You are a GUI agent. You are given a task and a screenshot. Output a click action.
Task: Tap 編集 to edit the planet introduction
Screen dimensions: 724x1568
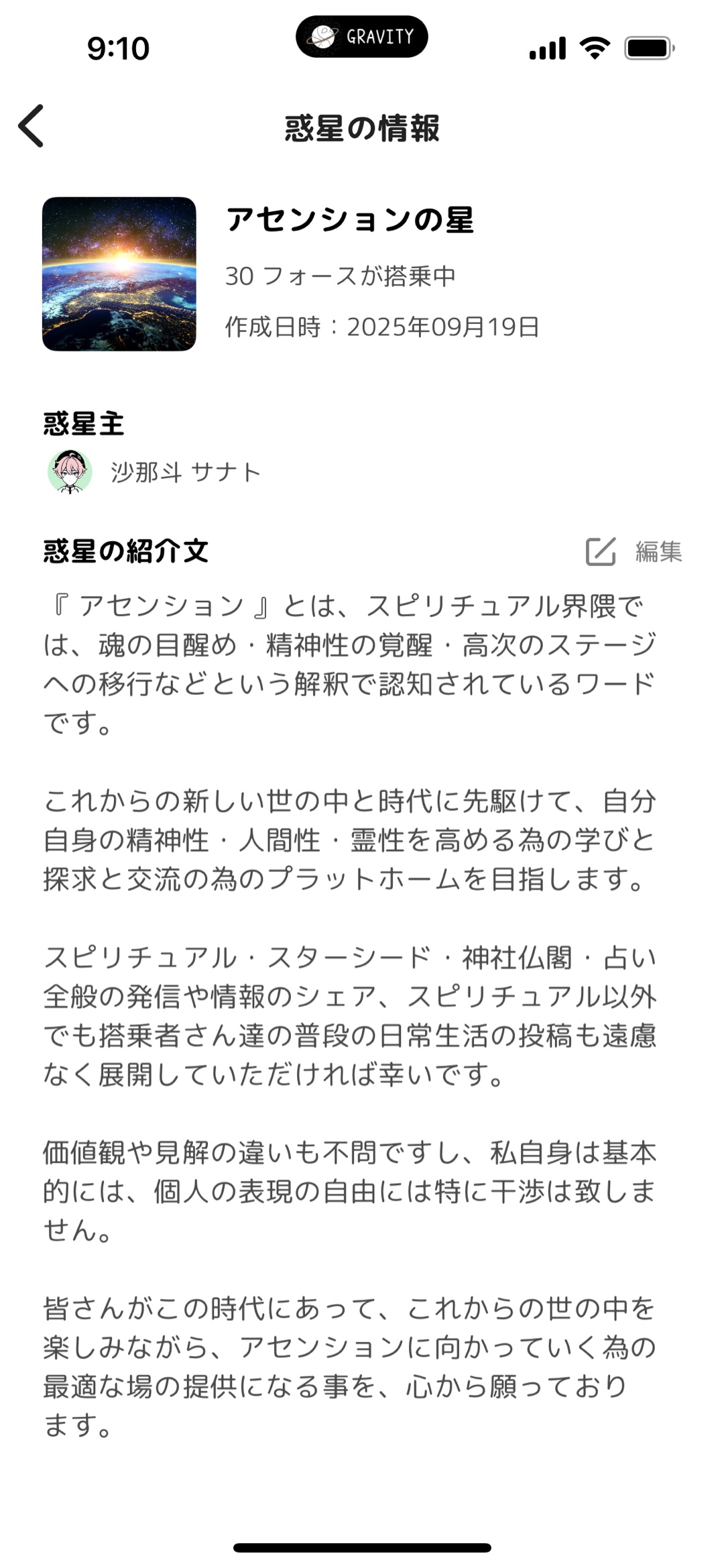coord(634,551)
